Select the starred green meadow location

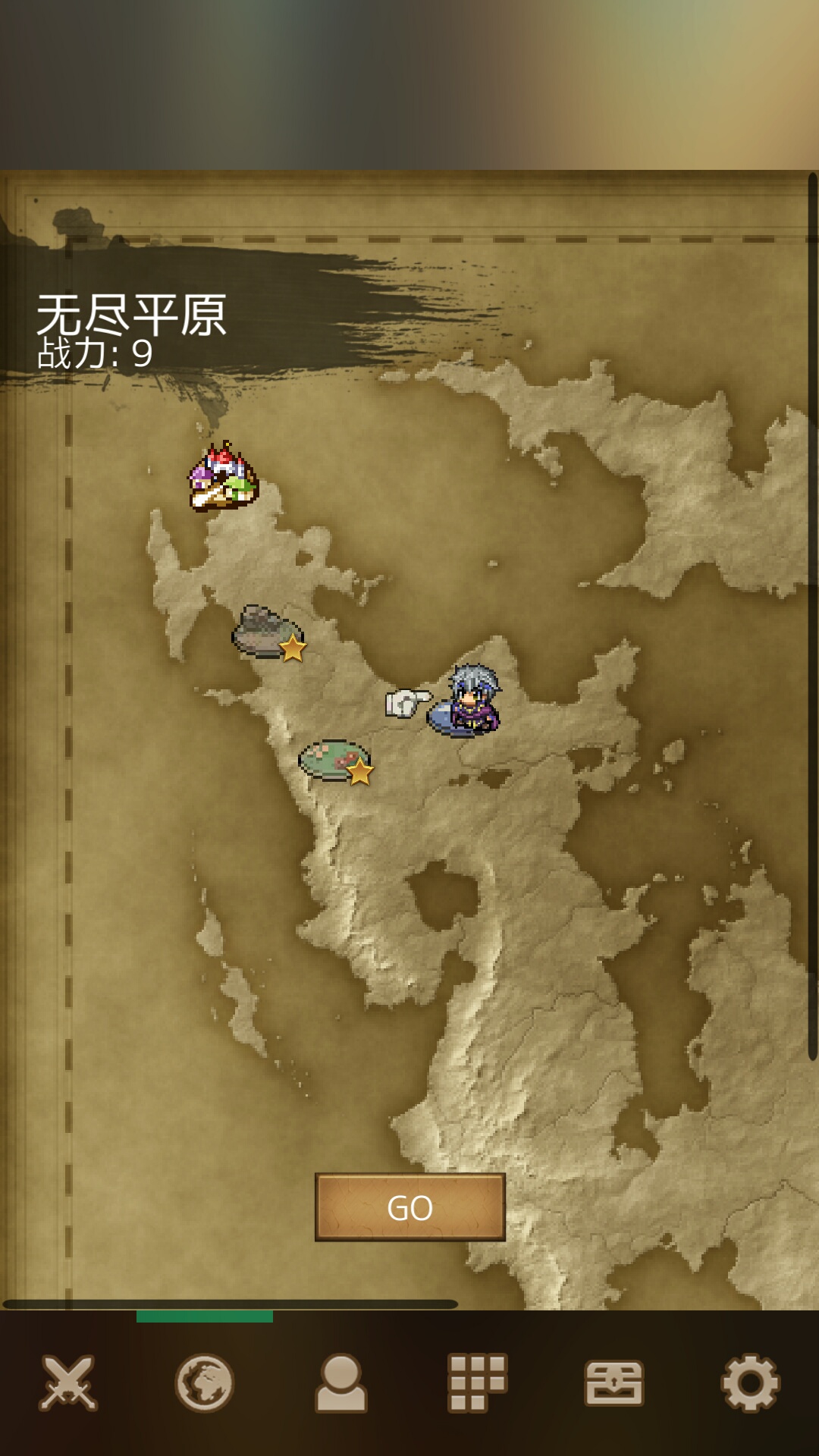(x=334, y=761)
